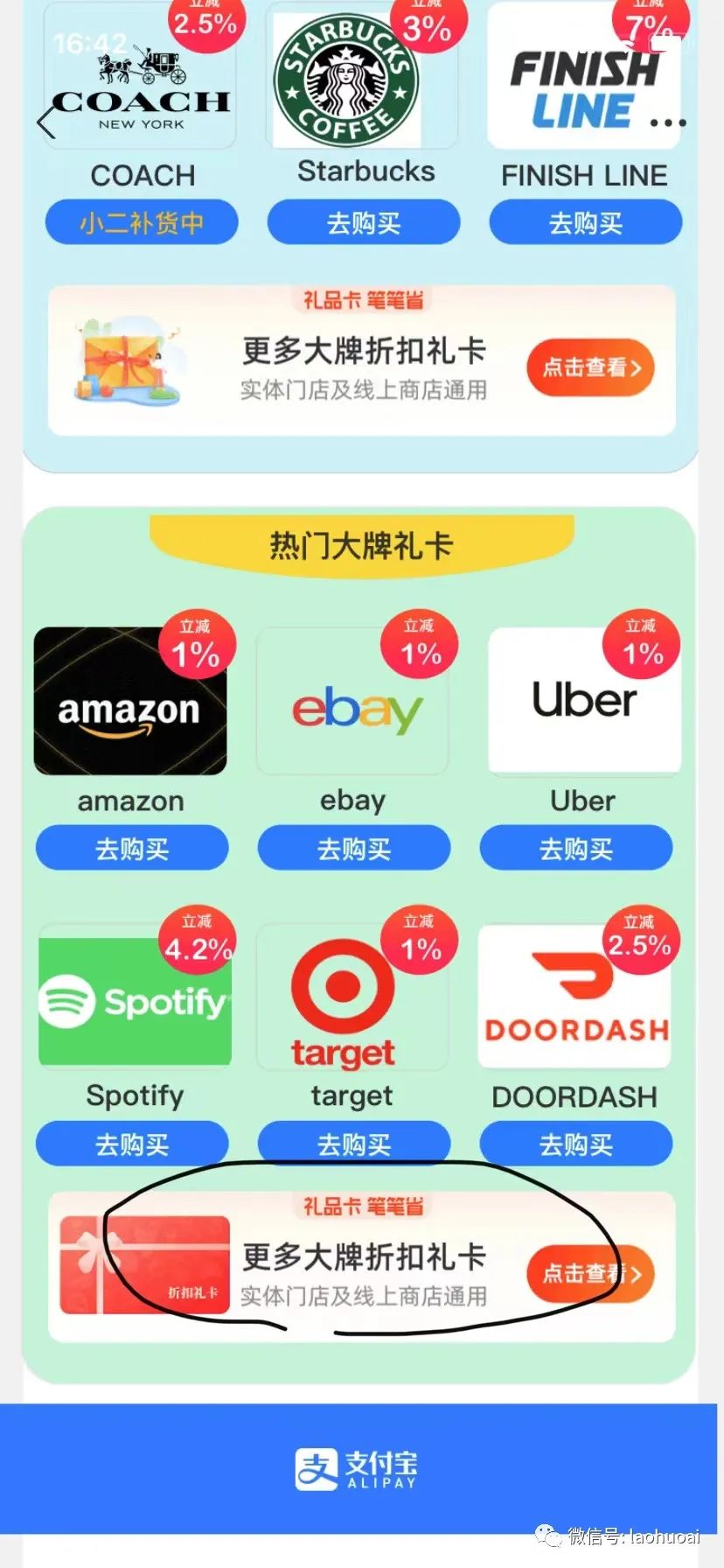Viewport: 724px width, 1568px height.
Task: Open the Uber gift card tile
Action: (584, 702)
